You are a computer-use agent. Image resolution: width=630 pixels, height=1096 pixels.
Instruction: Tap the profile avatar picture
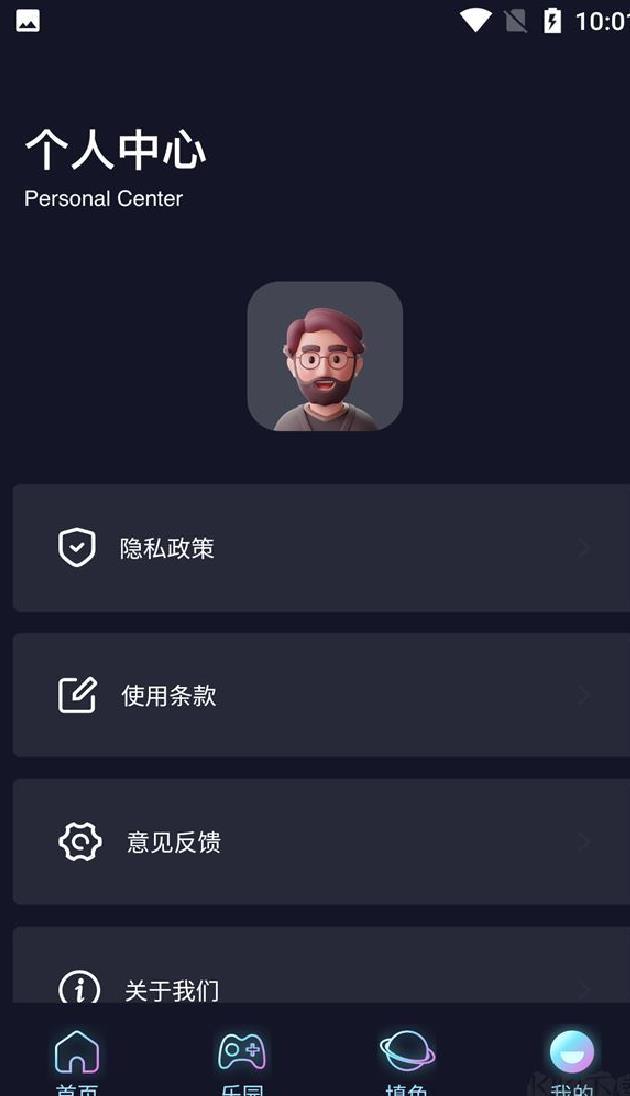(325, 357)
